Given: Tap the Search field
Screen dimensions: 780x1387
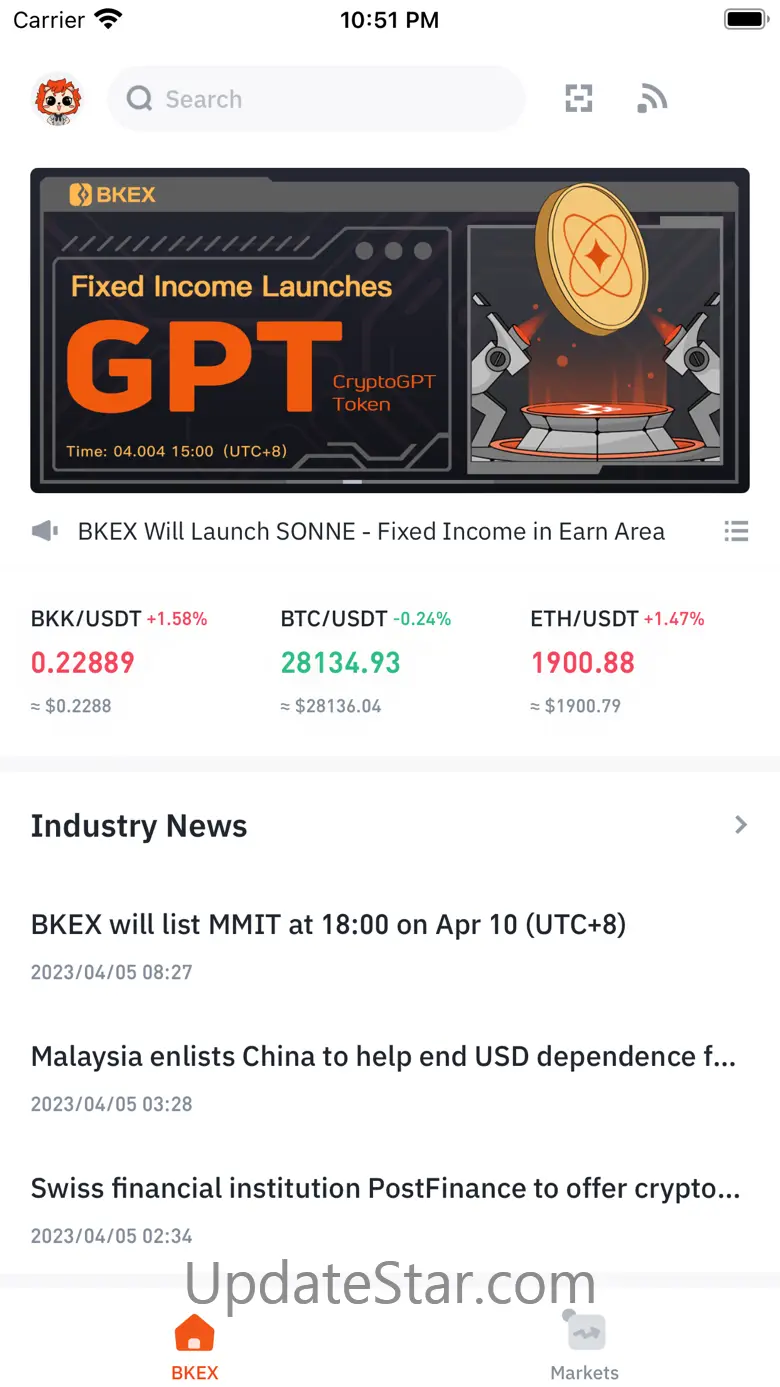Looking at the screenshot, I should (x=315, y=99).
